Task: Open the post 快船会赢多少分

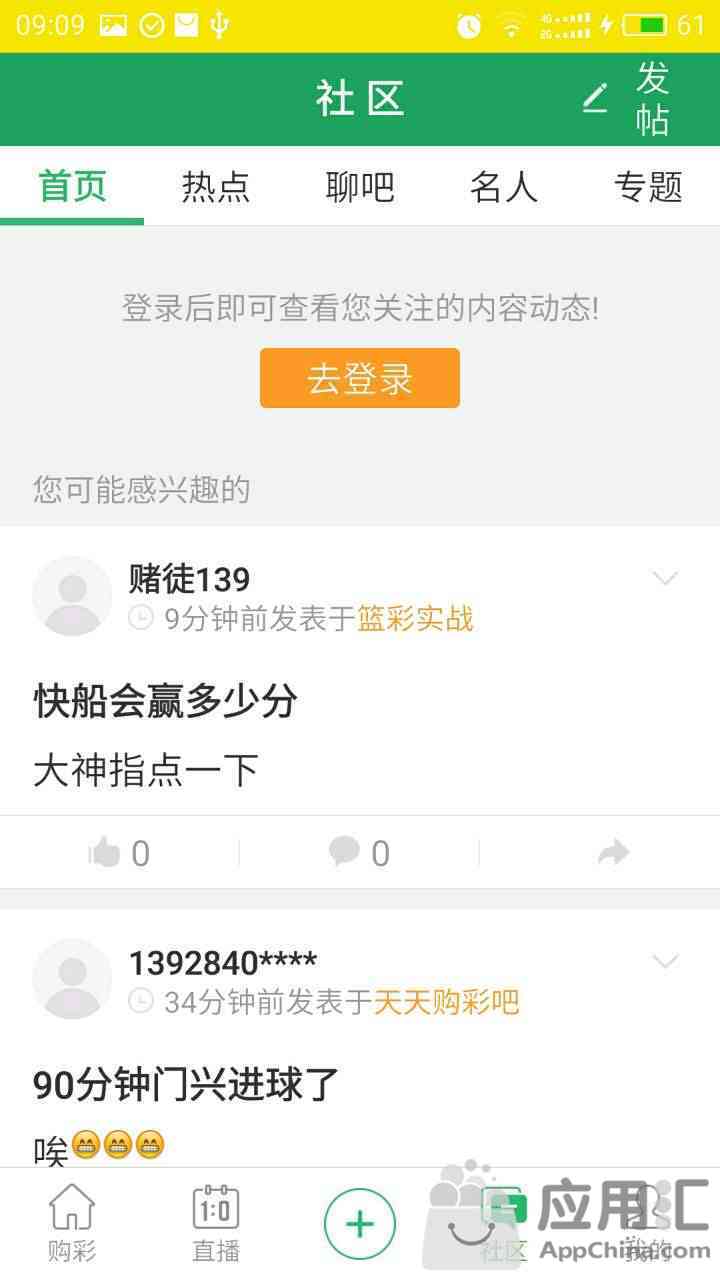Action: point(166,701)
